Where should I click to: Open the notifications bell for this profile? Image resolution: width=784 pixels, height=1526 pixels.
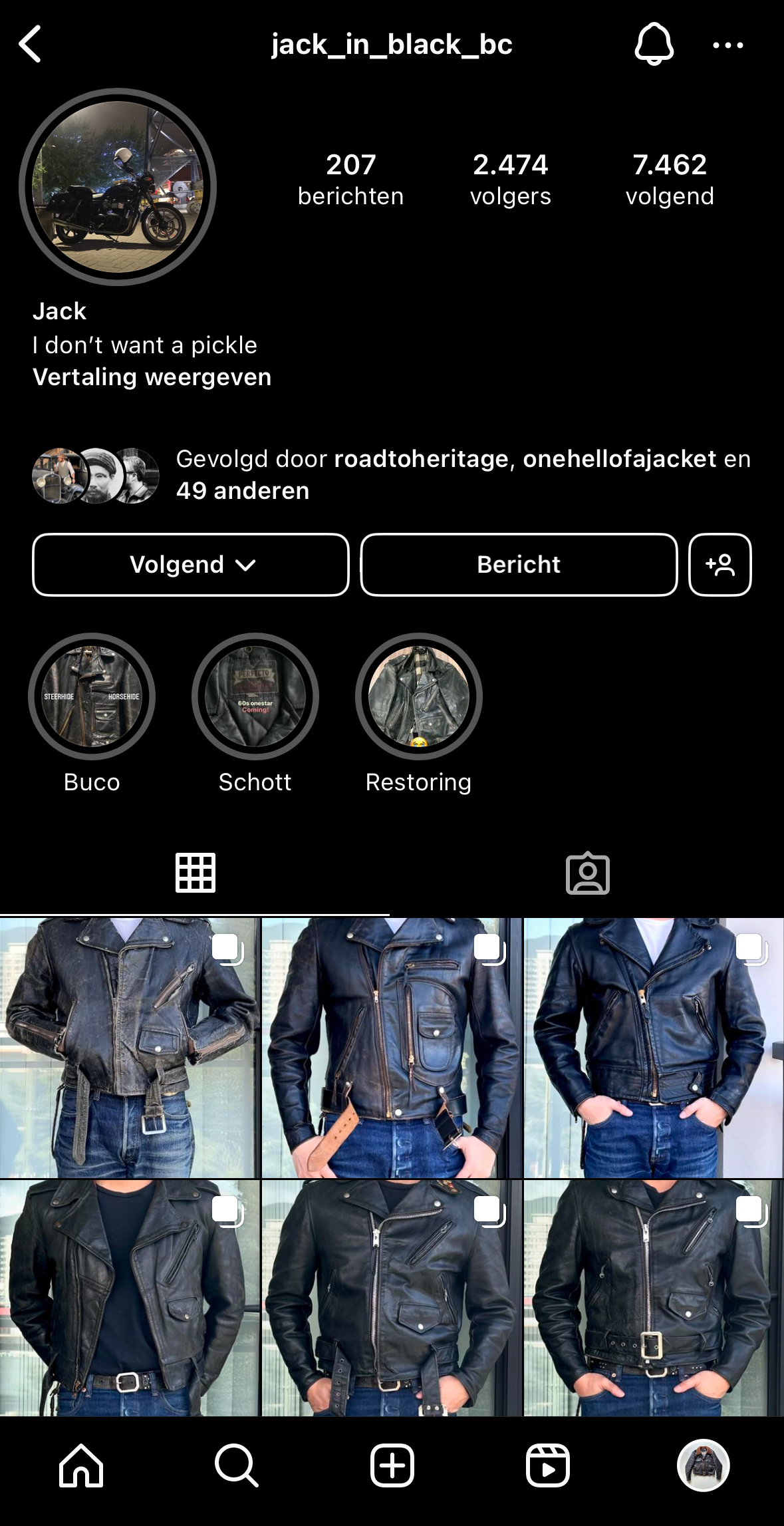[x=654, y=44]
